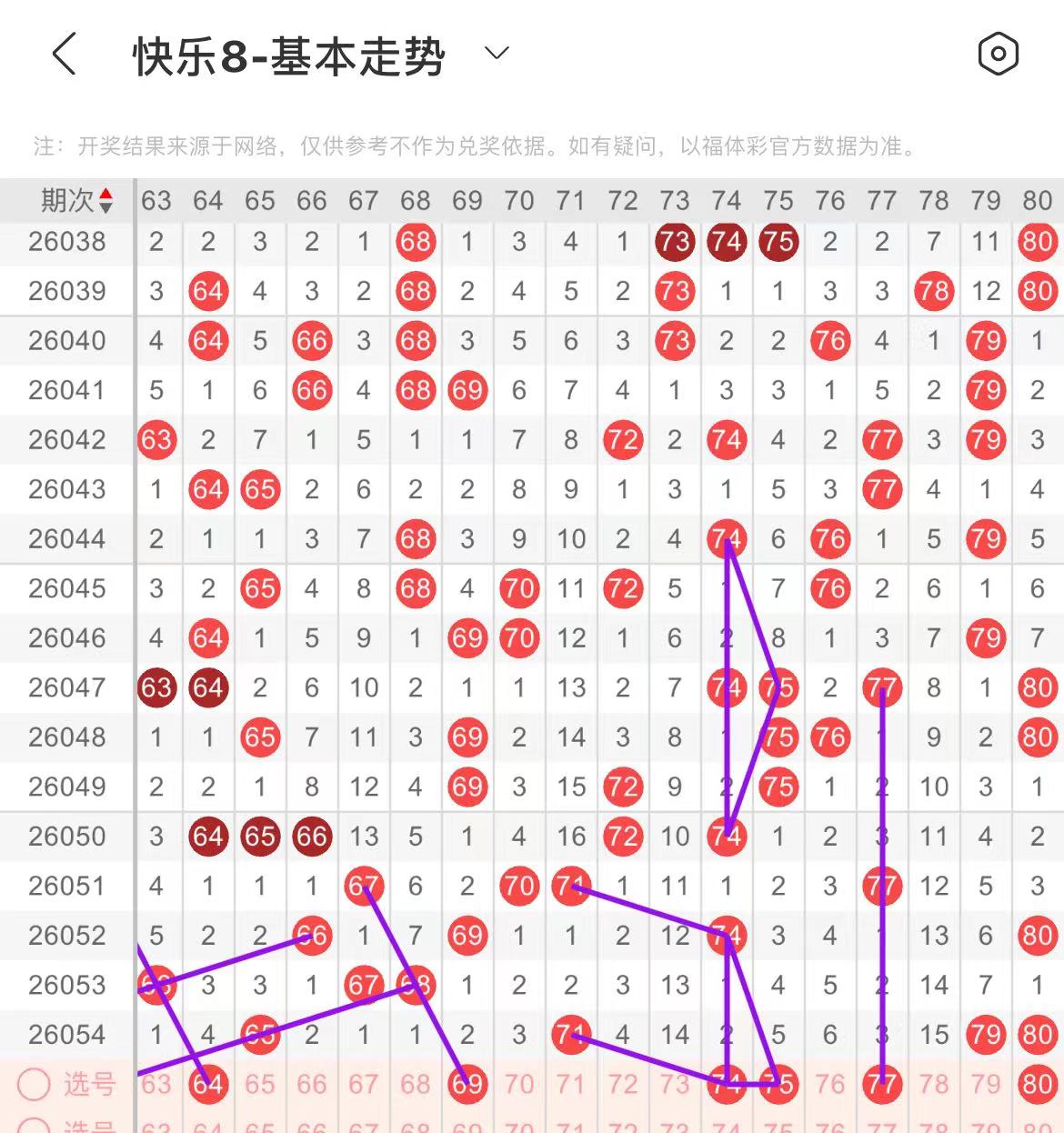This screenshot has width=1064, height=1133.
Task: Select number 67 in the upper 选号 row
Action: [x=364, y=1084]
